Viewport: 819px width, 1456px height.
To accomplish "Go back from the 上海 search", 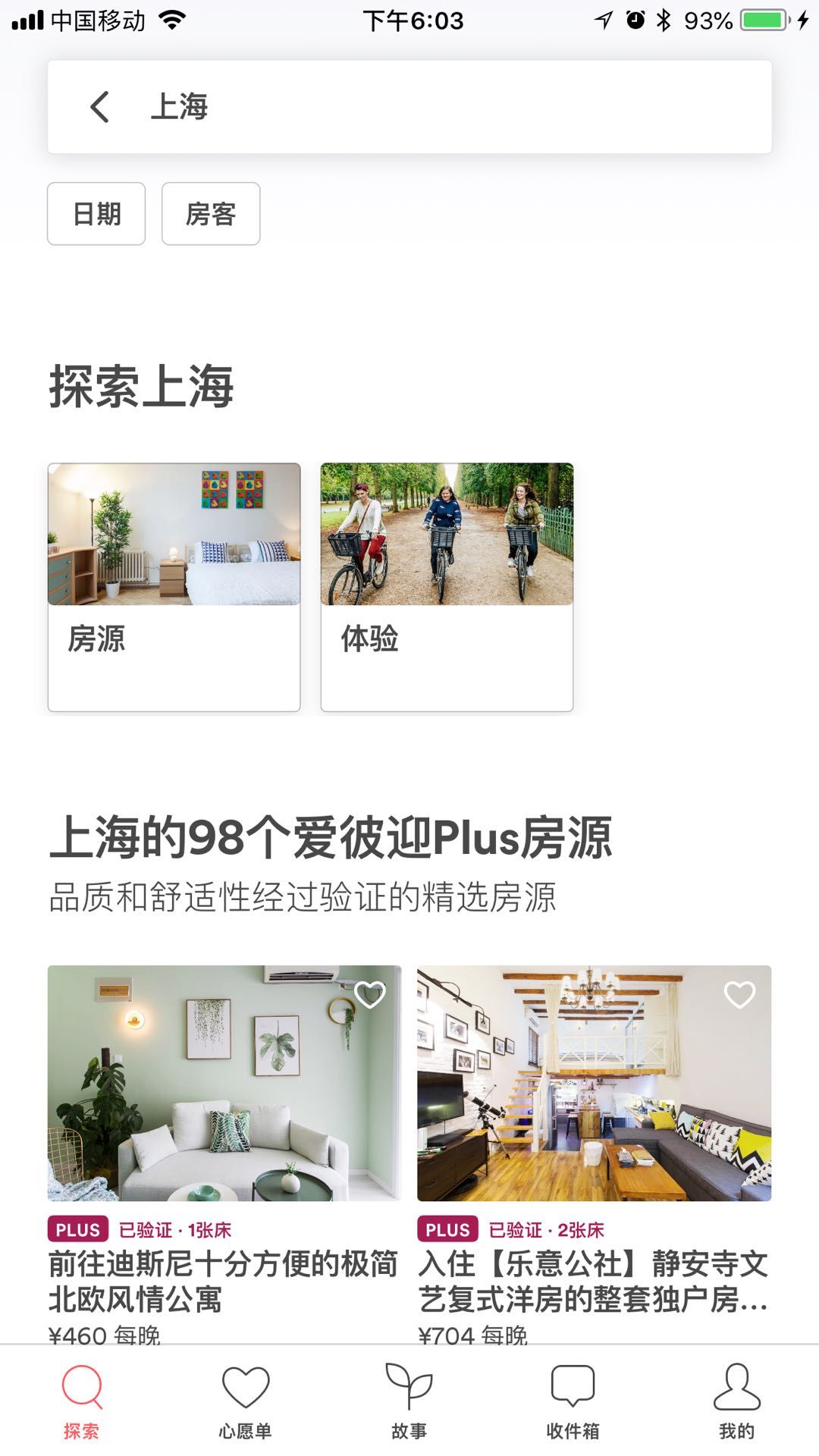I will tap(100, 107).
